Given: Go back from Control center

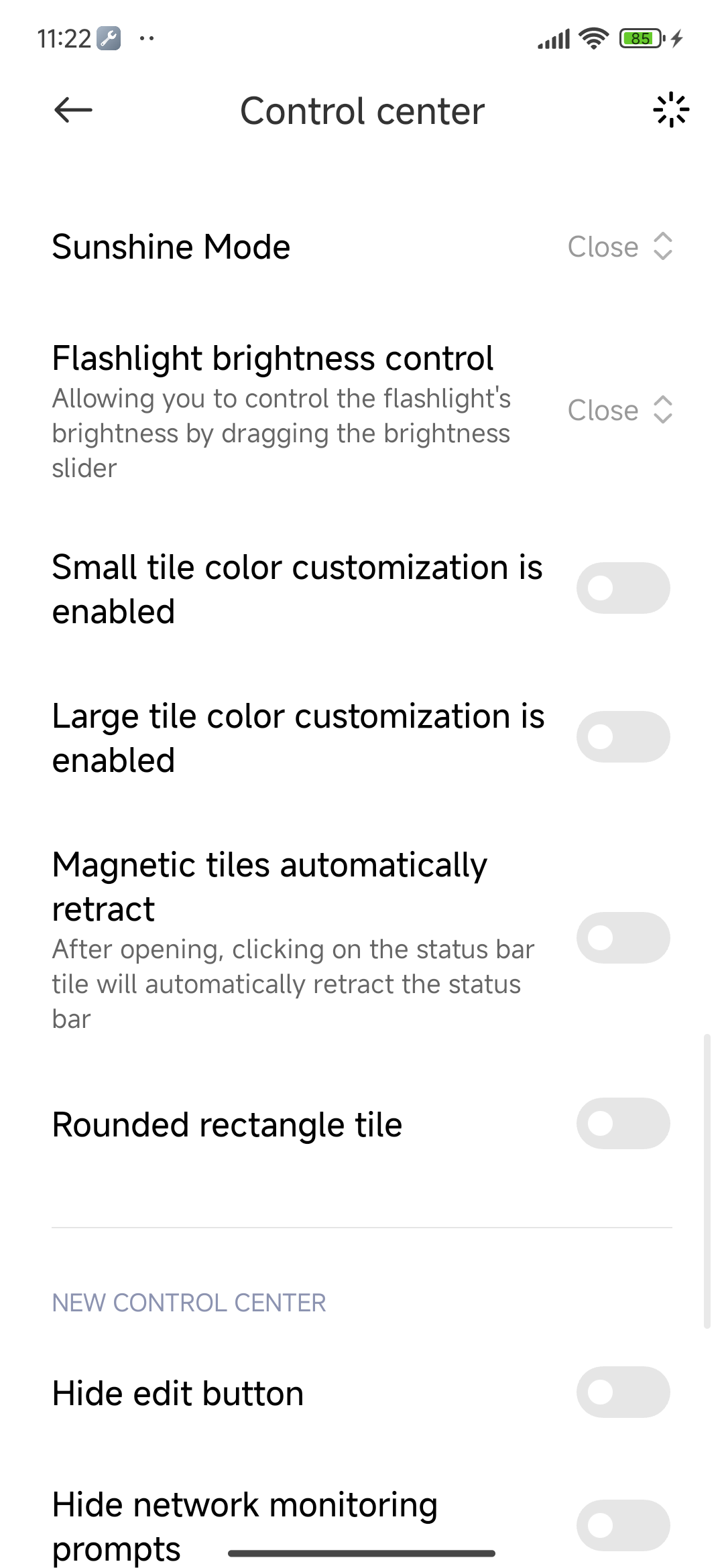Looking at the screenshot, I should [x=73, y=111].
